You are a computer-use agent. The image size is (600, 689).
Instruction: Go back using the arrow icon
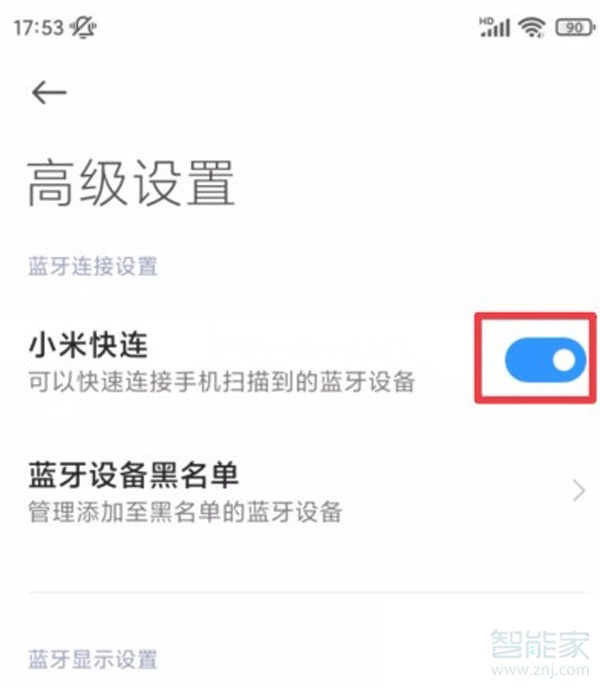[48, 93]
